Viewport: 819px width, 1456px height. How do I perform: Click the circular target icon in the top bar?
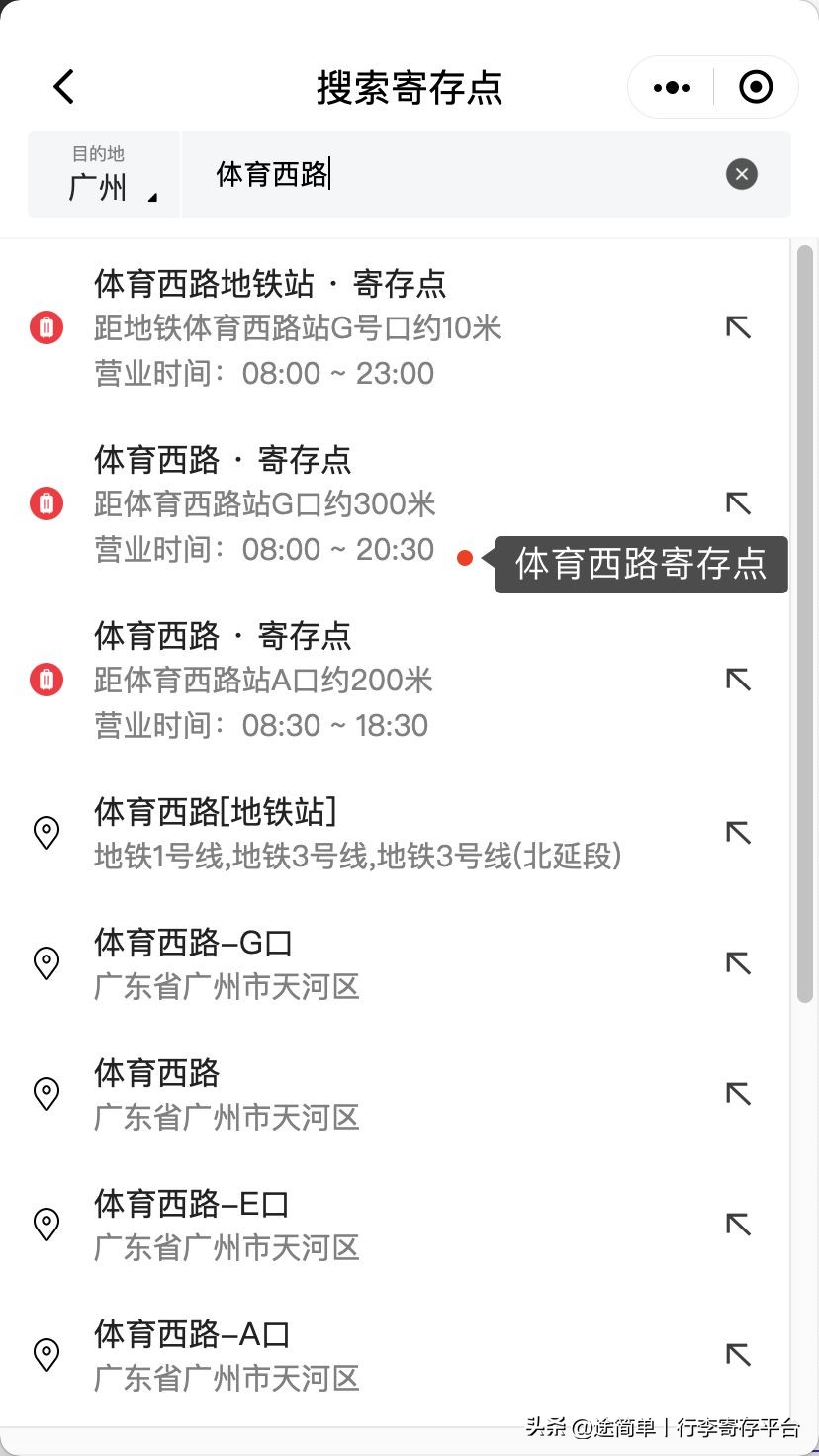pos(756,87)
